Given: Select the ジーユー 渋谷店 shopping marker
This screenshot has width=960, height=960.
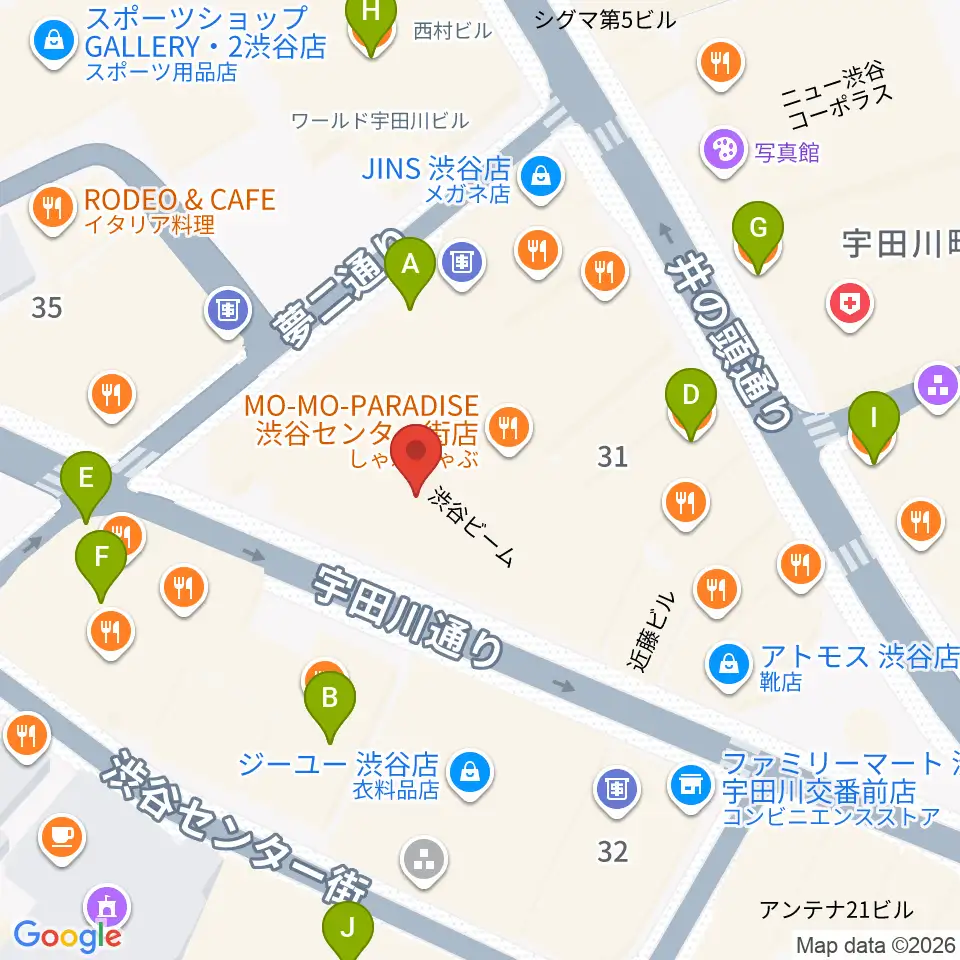Looking at the screenshot, I should tap(466, 770).
